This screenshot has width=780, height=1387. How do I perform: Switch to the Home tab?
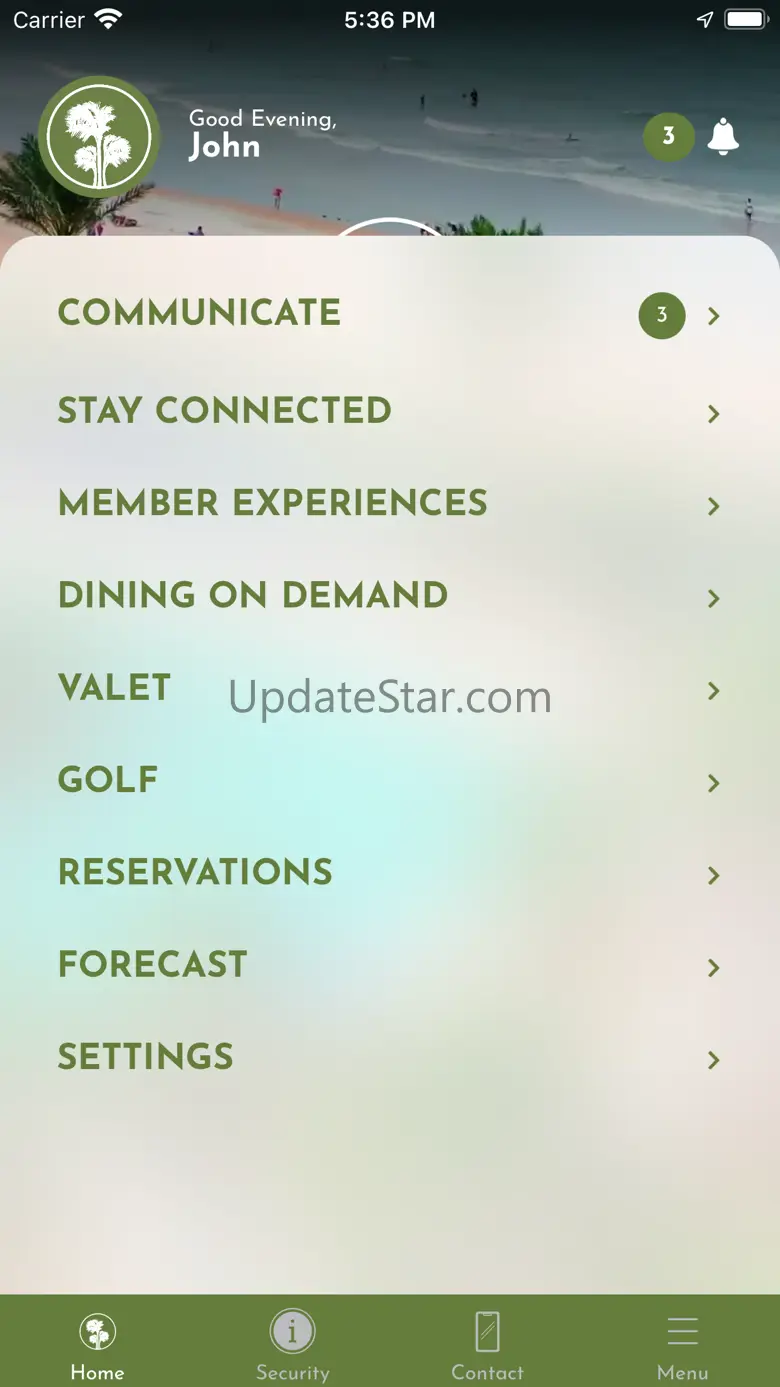pos(97,1345)
